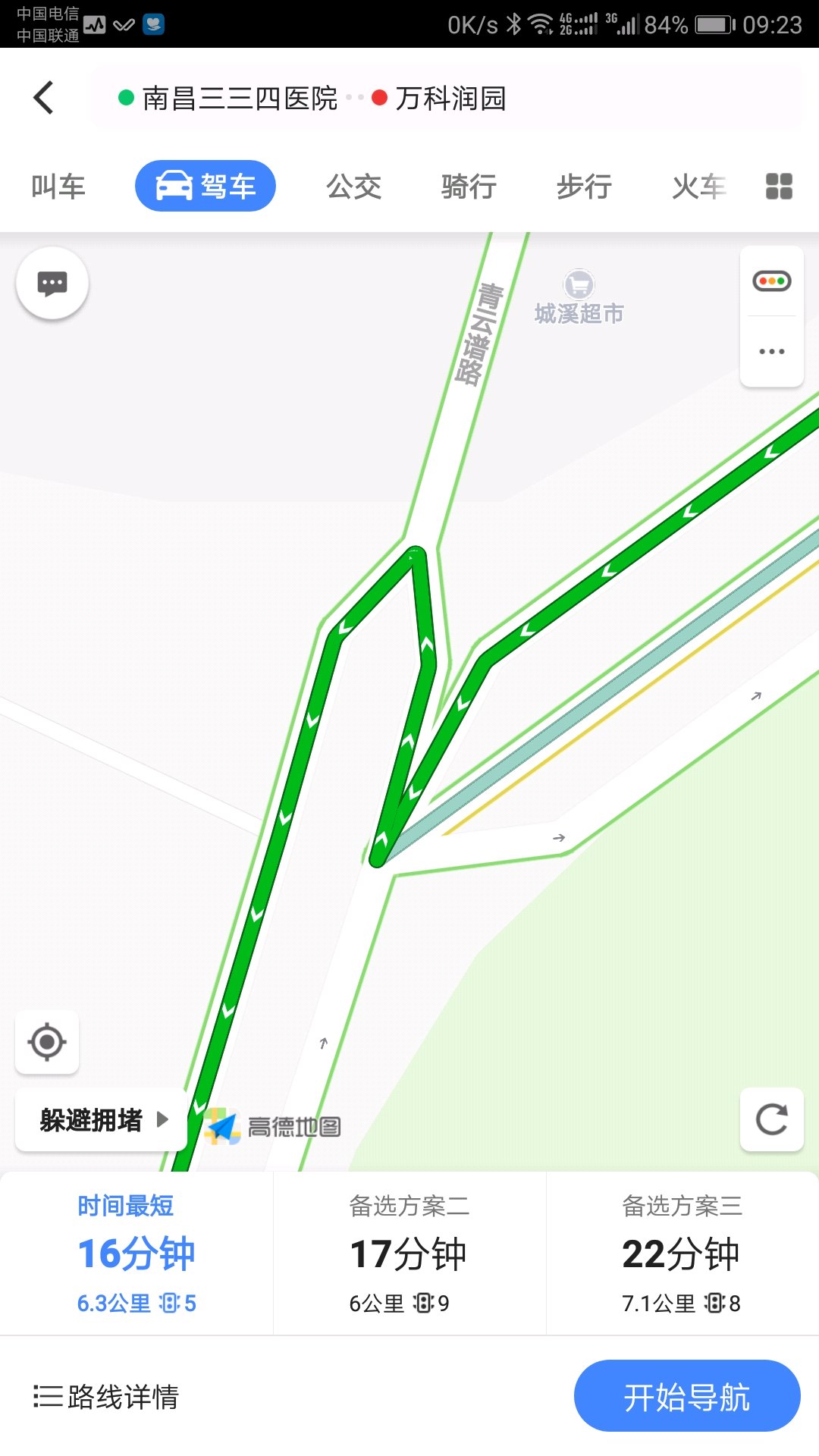Open 路线详情 route details

pos(107,1396)
